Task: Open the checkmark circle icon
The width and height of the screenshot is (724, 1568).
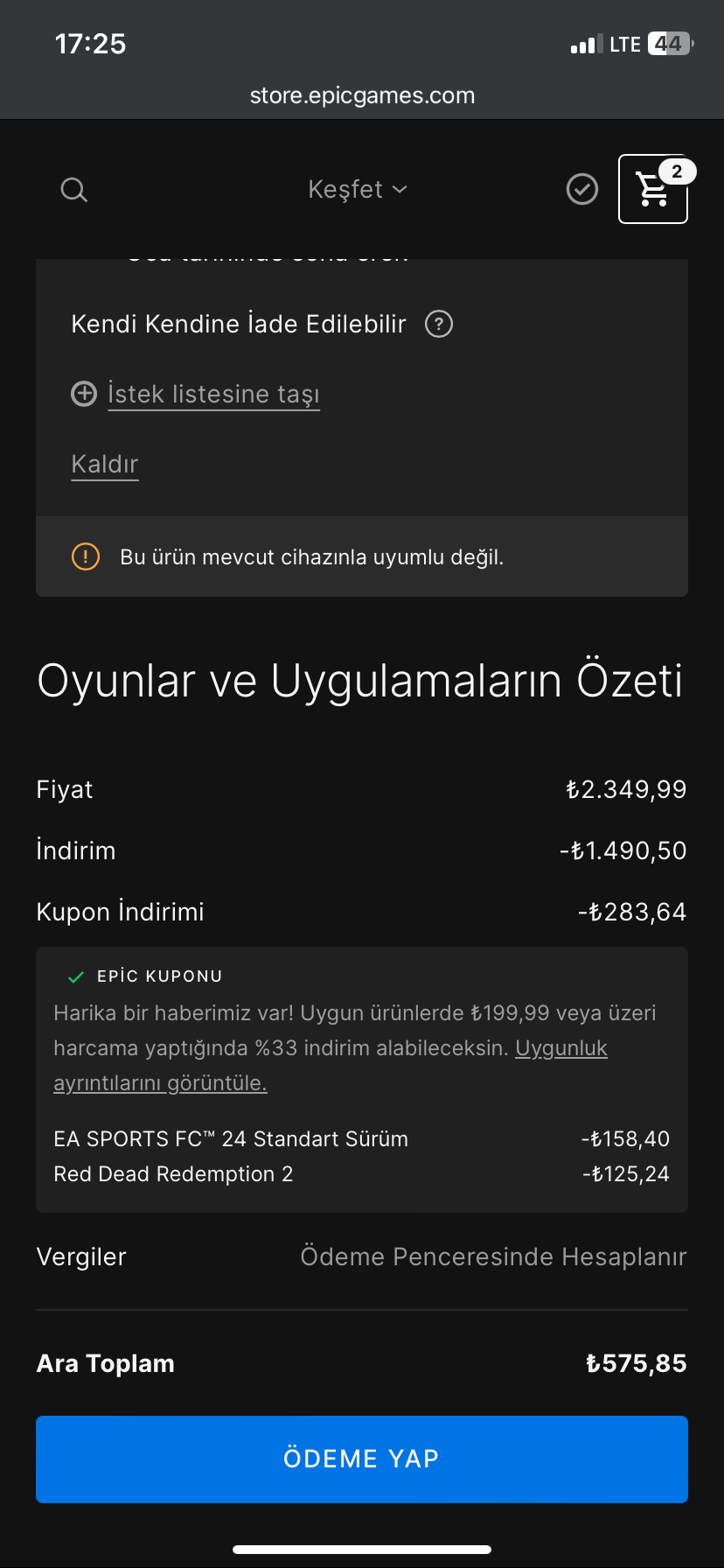Action: pos(582,189)
